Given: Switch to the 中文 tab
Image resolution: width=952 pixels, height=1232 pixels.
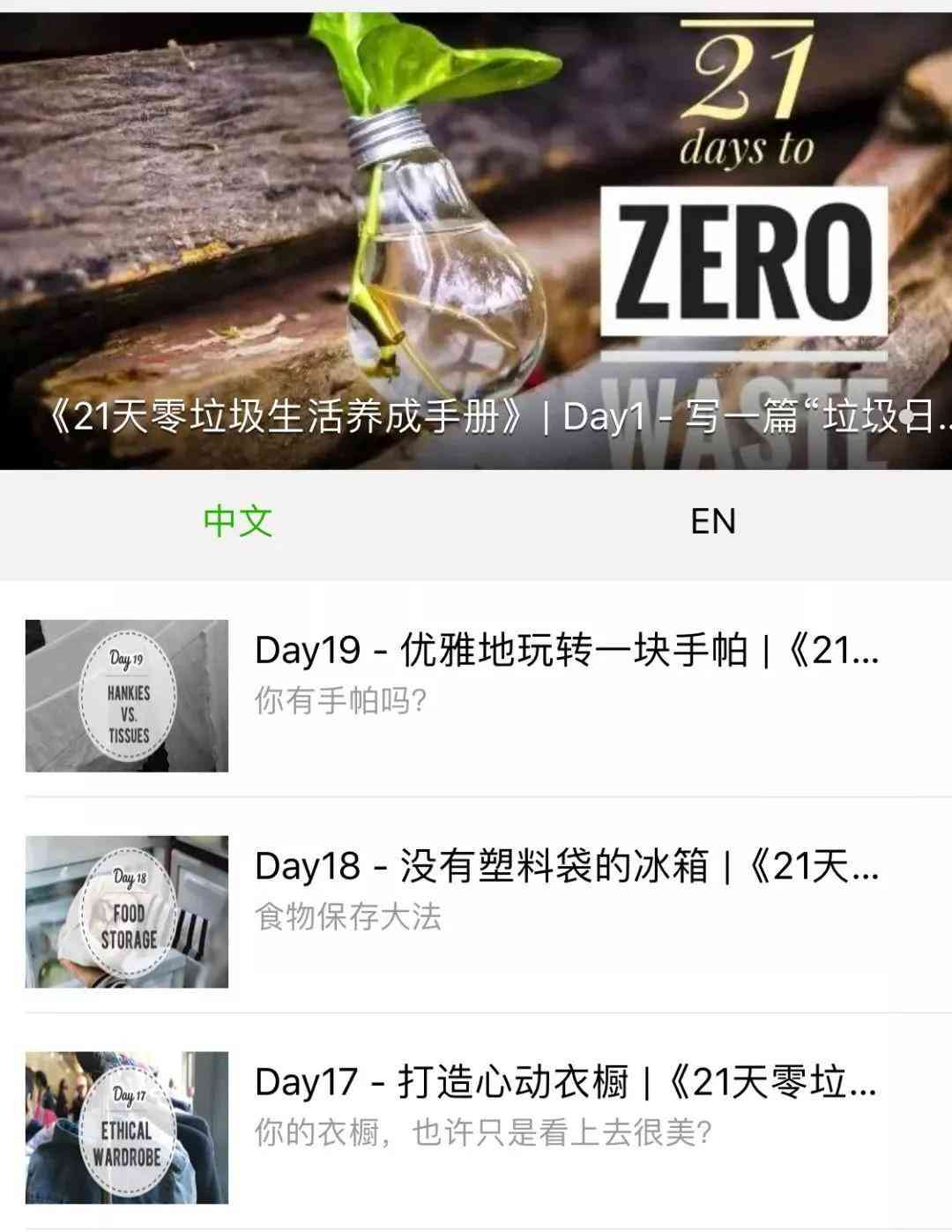Looking at the screenshot, I should pyautogui.click(x=238, y=521).
